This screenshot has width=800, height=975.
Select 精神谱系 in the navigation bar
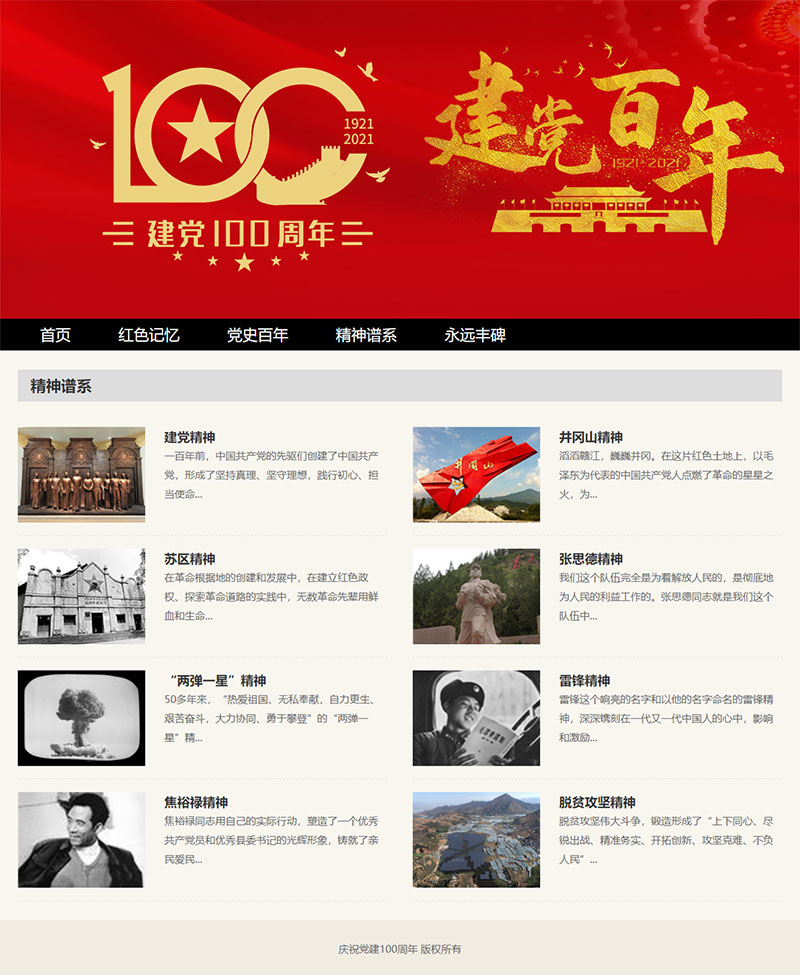(366, 335)
